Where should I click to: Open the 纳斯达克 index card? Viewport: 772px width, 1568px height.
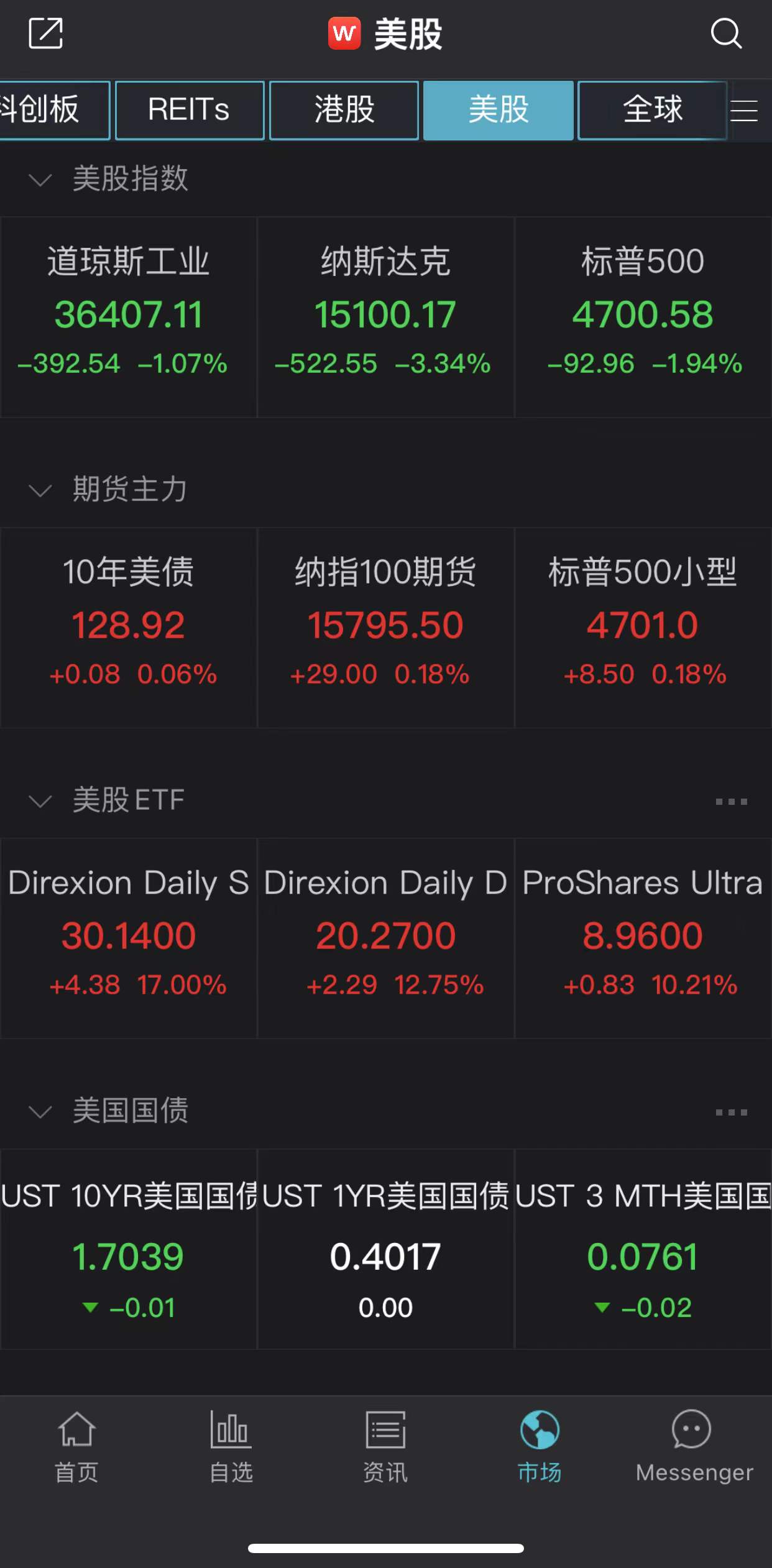click(x=386, y=317)
